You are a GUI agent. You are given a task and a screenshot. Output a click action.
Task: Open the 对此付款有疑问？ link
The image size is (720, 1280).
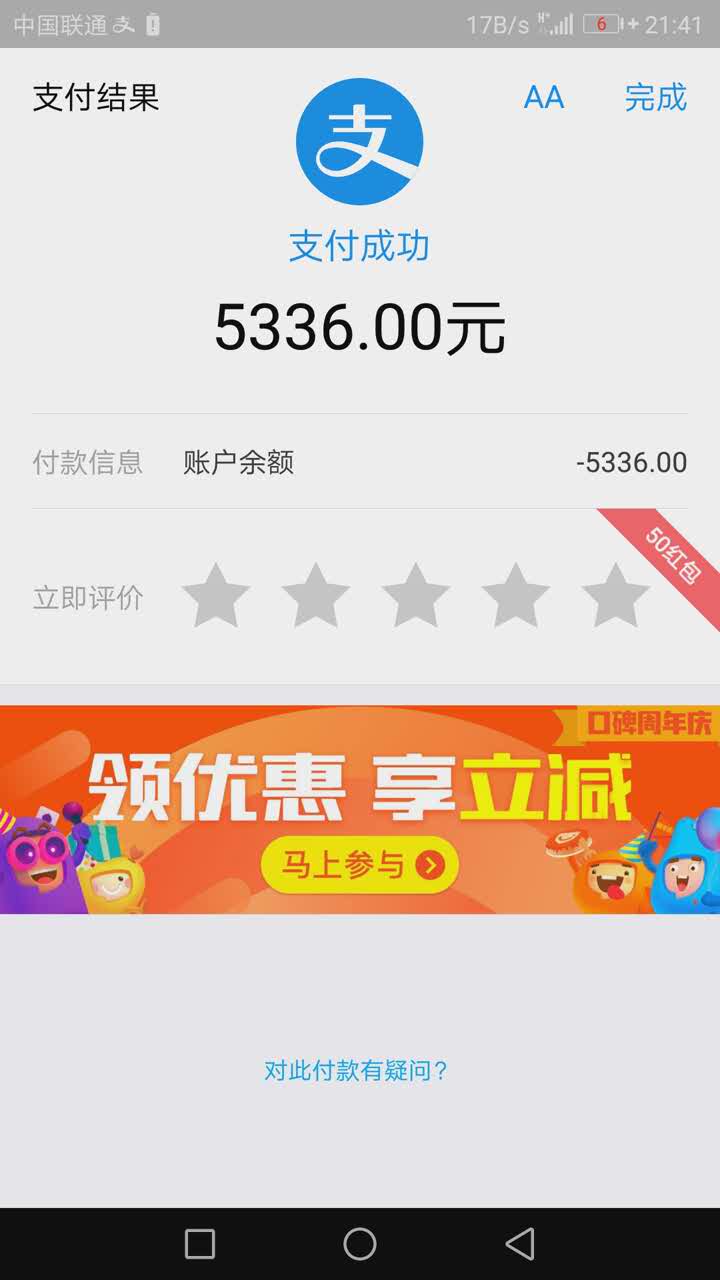click(x=356, y=1071)
